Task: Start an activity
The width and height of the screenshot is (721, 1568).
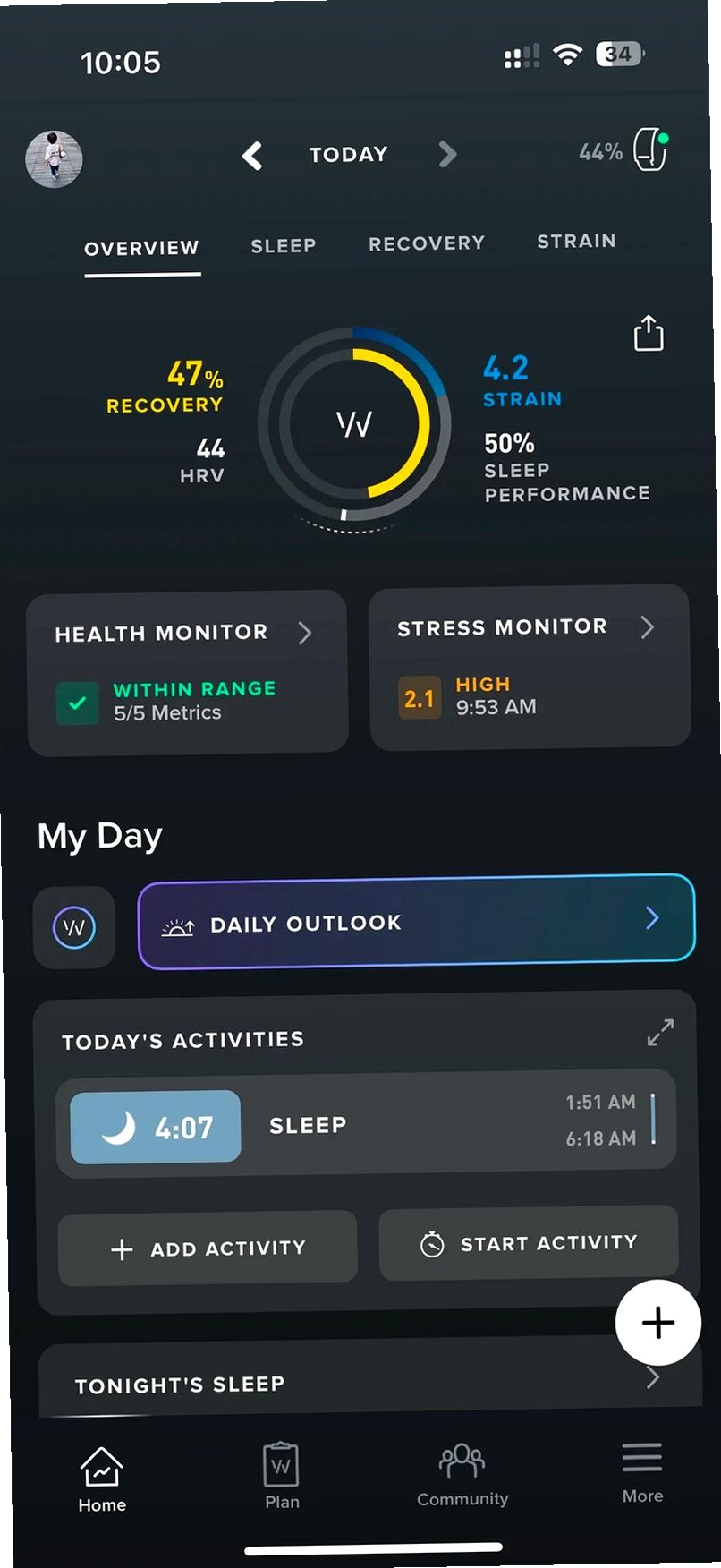Action: (x=529, y=1243)
